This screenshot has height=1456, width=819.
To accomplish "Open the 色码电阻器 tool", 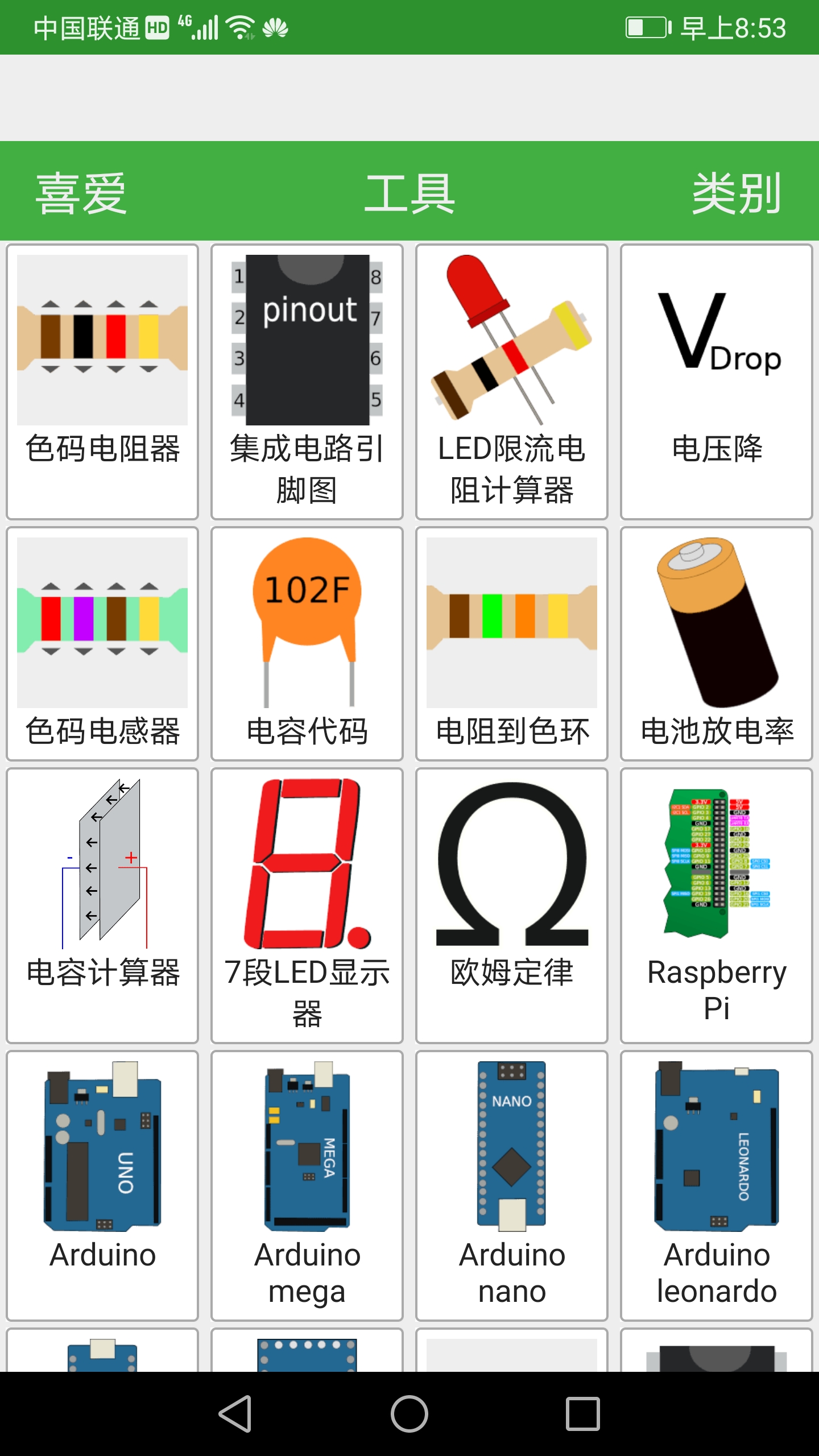I will point(102,382).
